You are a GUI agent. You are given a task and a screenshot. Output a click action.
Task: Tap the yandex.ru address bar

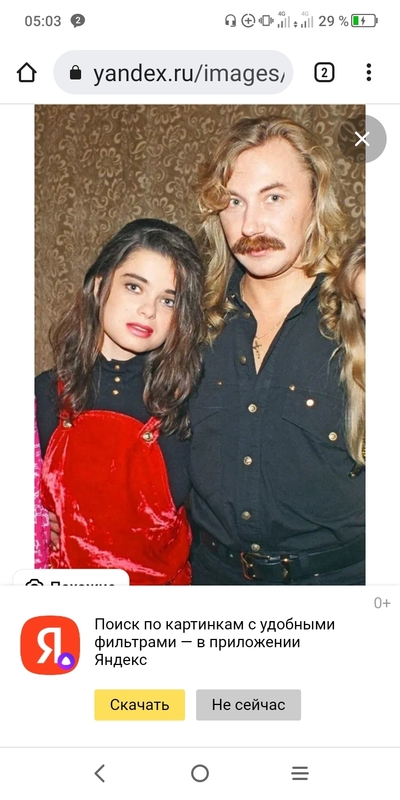(x=173, y=73)
